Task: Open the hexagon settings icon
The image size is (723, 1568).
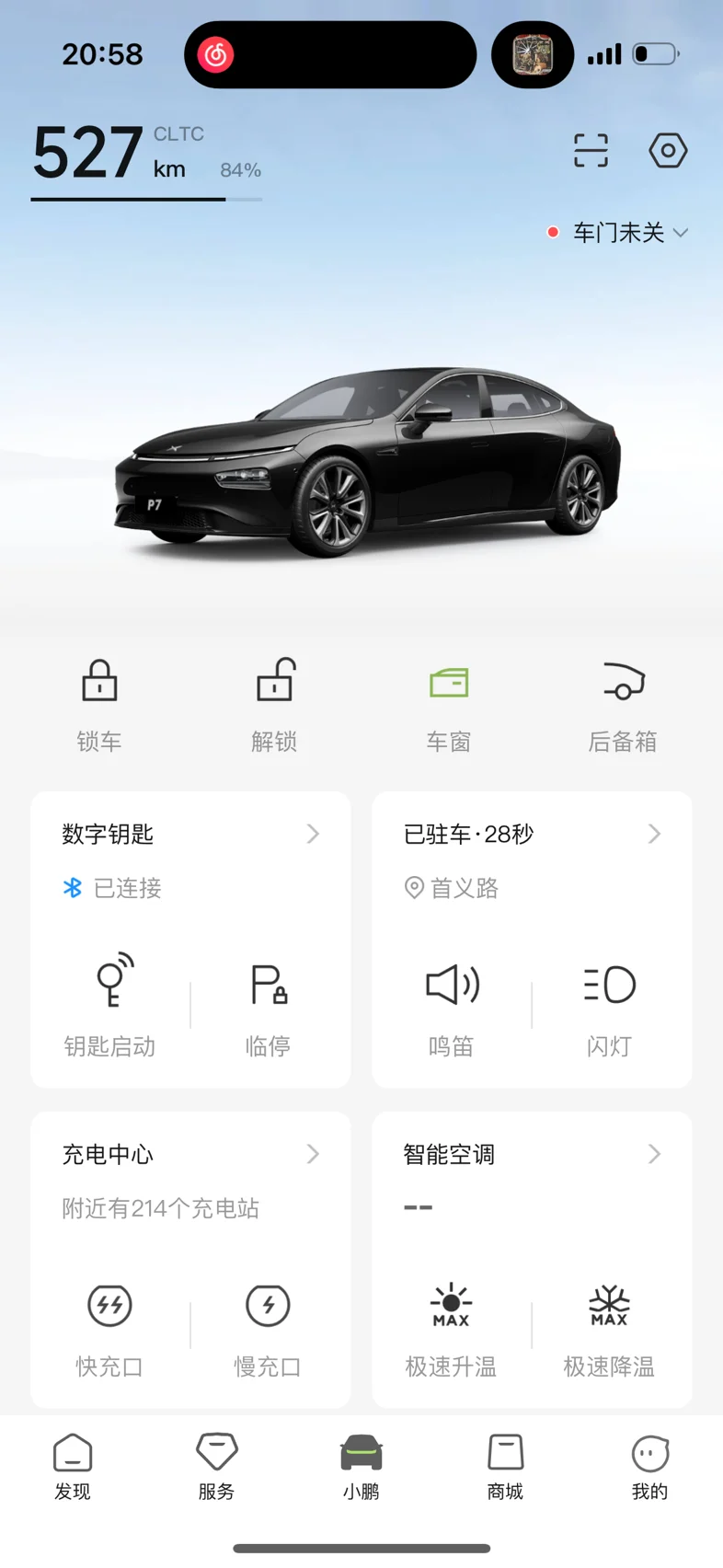Action: (668, 151)
